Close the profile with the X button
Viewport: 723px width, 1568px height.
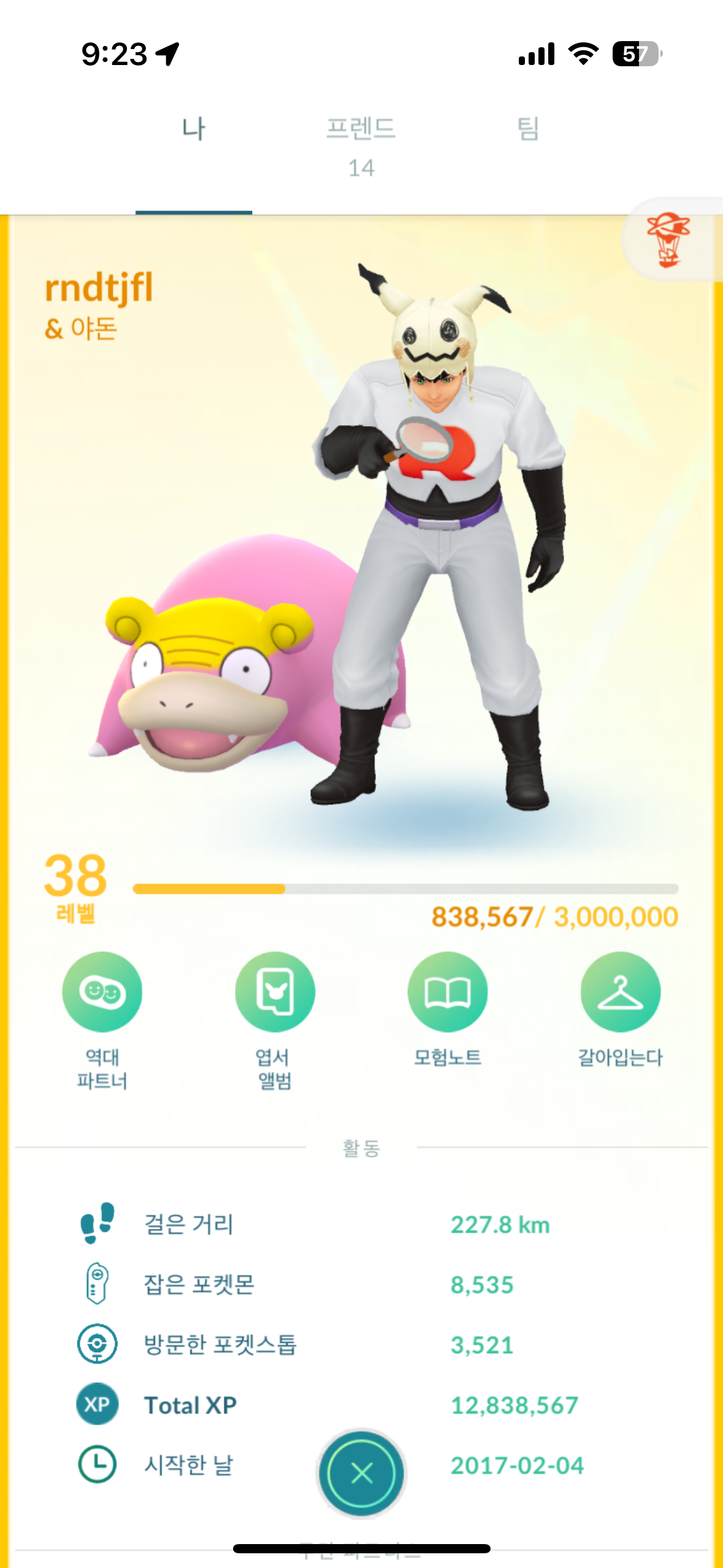click(x=361, y=1474)
